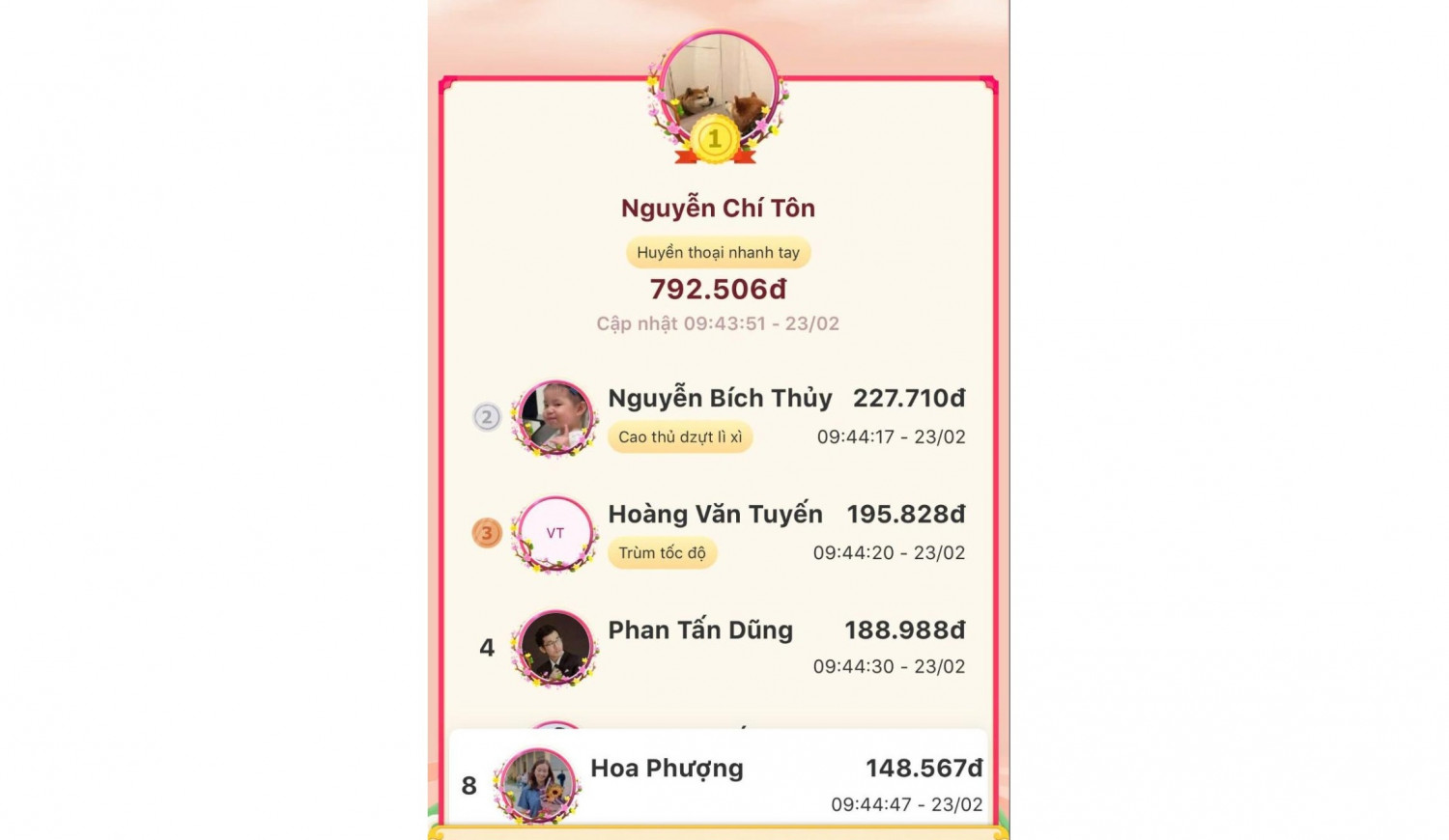The width and height of the screenshot is (1449, 840).
Task: Open Nguyễn Bích Thủy's leaderboard entry
Action: (719, 399)
